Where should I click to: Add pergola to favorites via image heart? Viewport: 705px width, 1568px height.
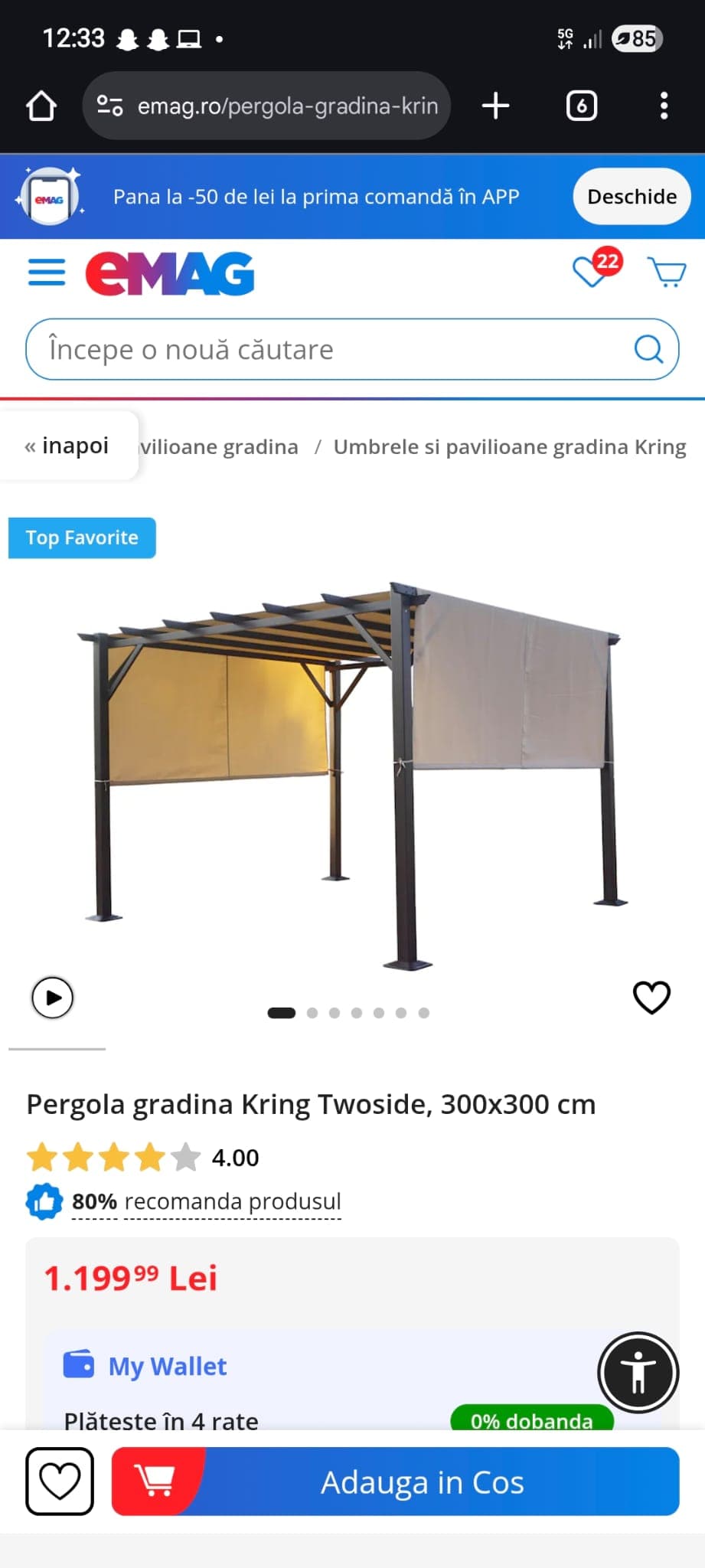651,997
